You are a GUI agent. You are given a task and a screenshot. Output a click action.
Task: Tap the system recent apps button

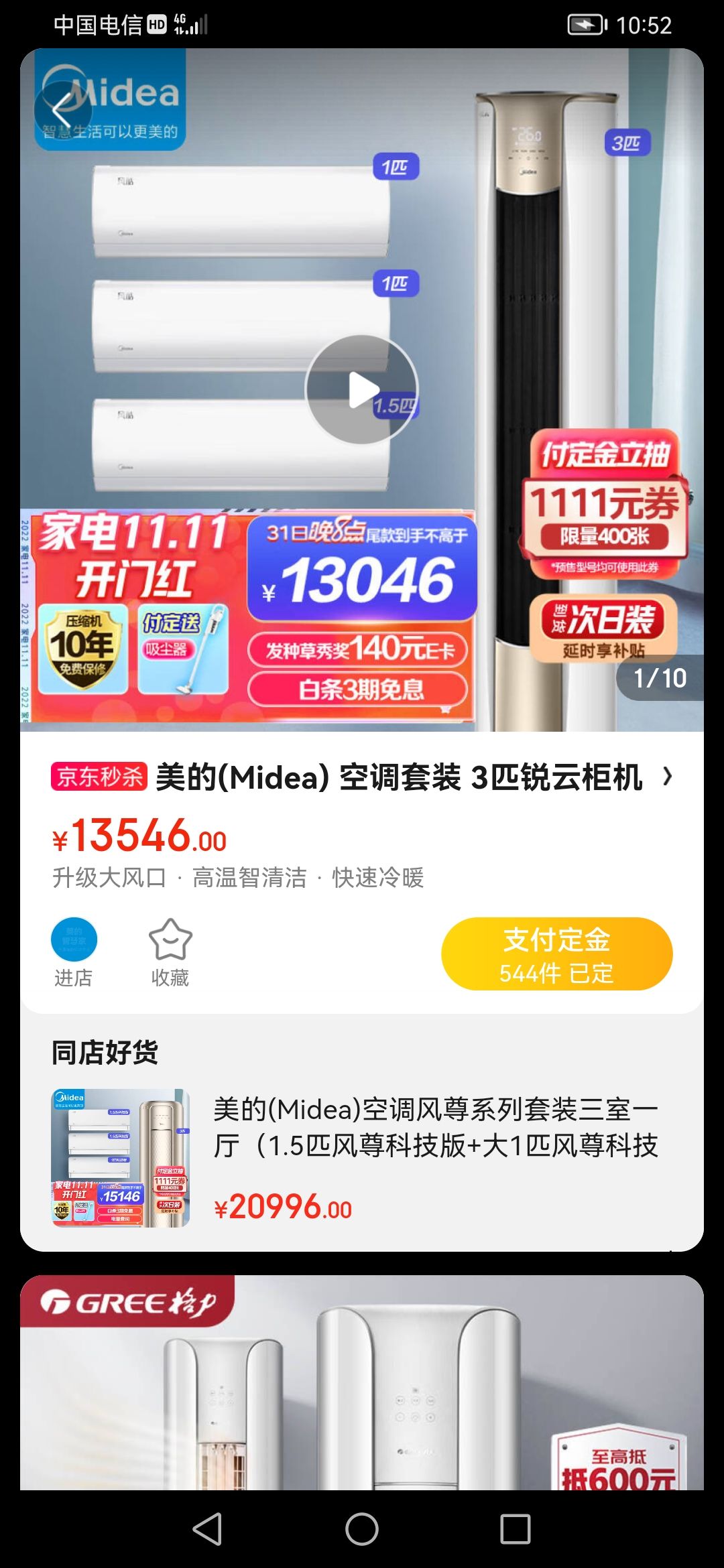pyautogui.click(x=515, y=1529)
